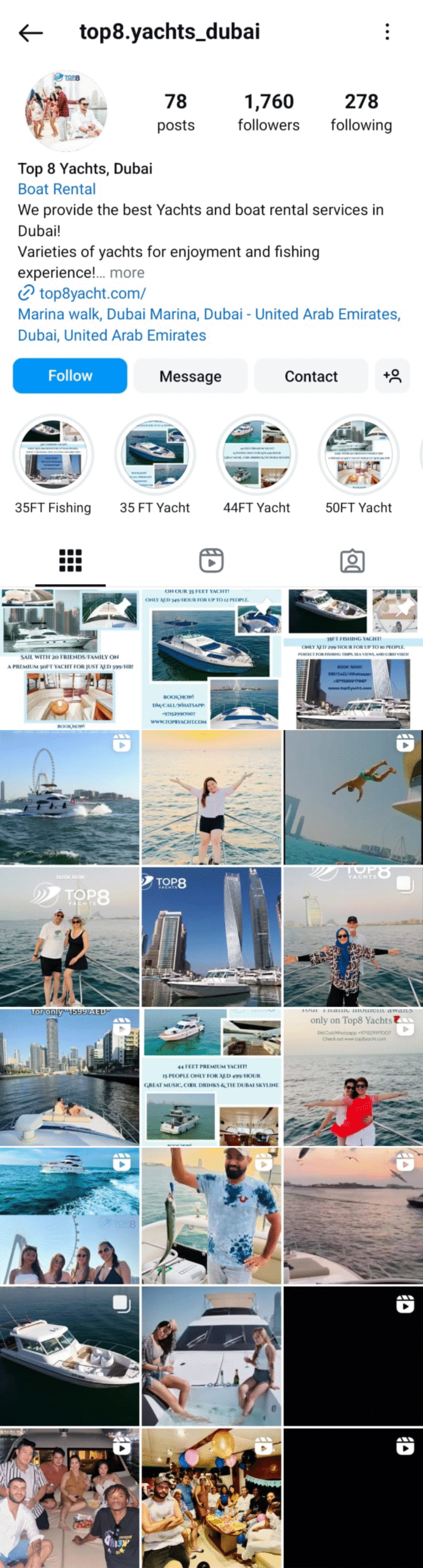Switch to the tagged photos tab
Image resolution: width=423 pixels, height=1568 pixels.
(352, 560)
